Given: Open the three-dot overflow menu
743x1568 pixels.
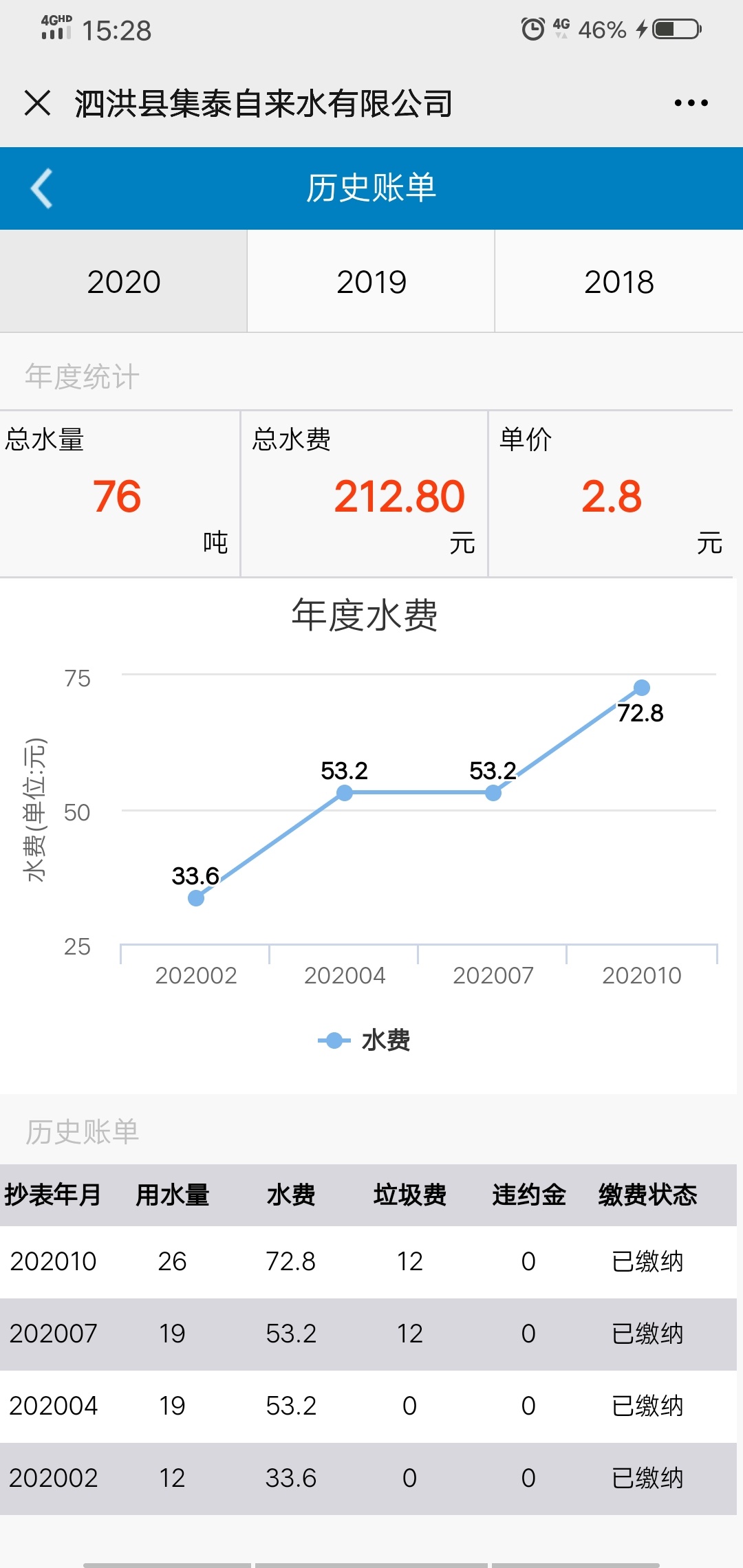Looking at the screenshot, I should 691,103.
